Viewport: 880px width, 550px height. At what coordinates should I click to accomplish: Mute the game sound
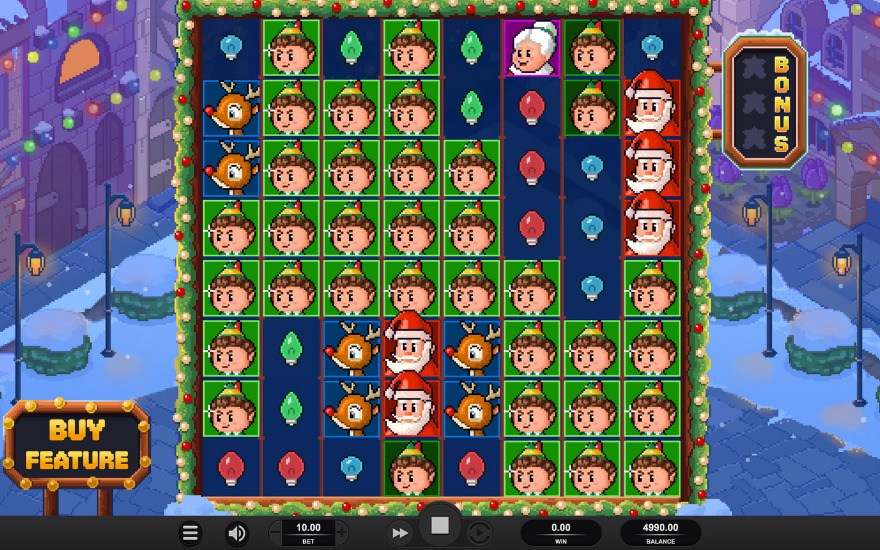point(237,533)
